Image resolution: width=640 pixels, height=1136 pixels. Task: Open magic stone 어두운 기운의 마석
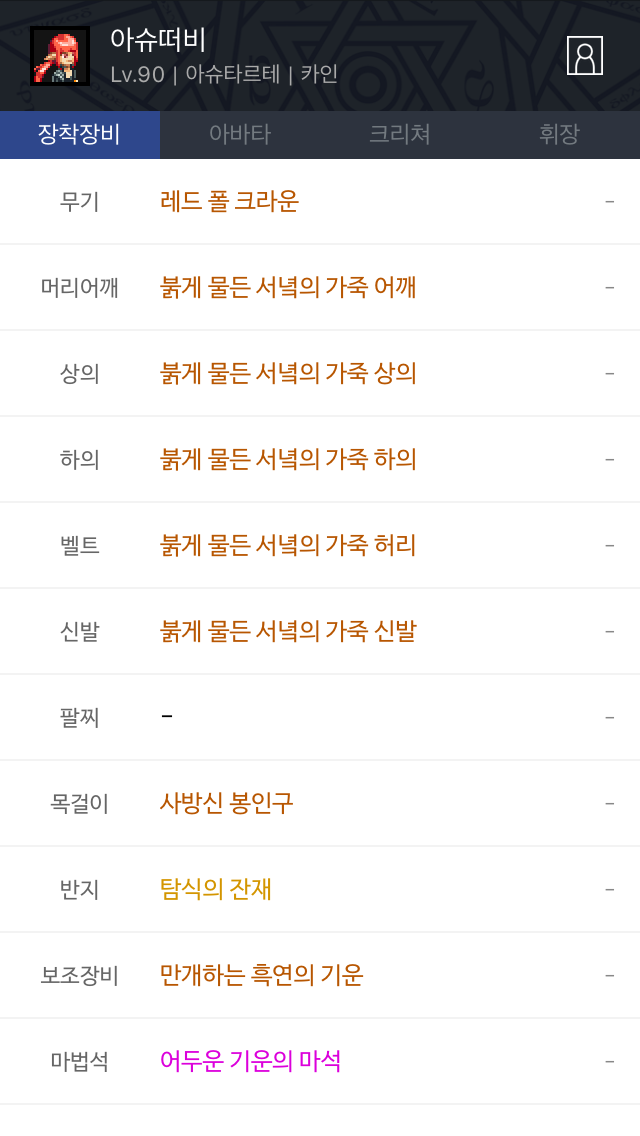(251, 1062)
